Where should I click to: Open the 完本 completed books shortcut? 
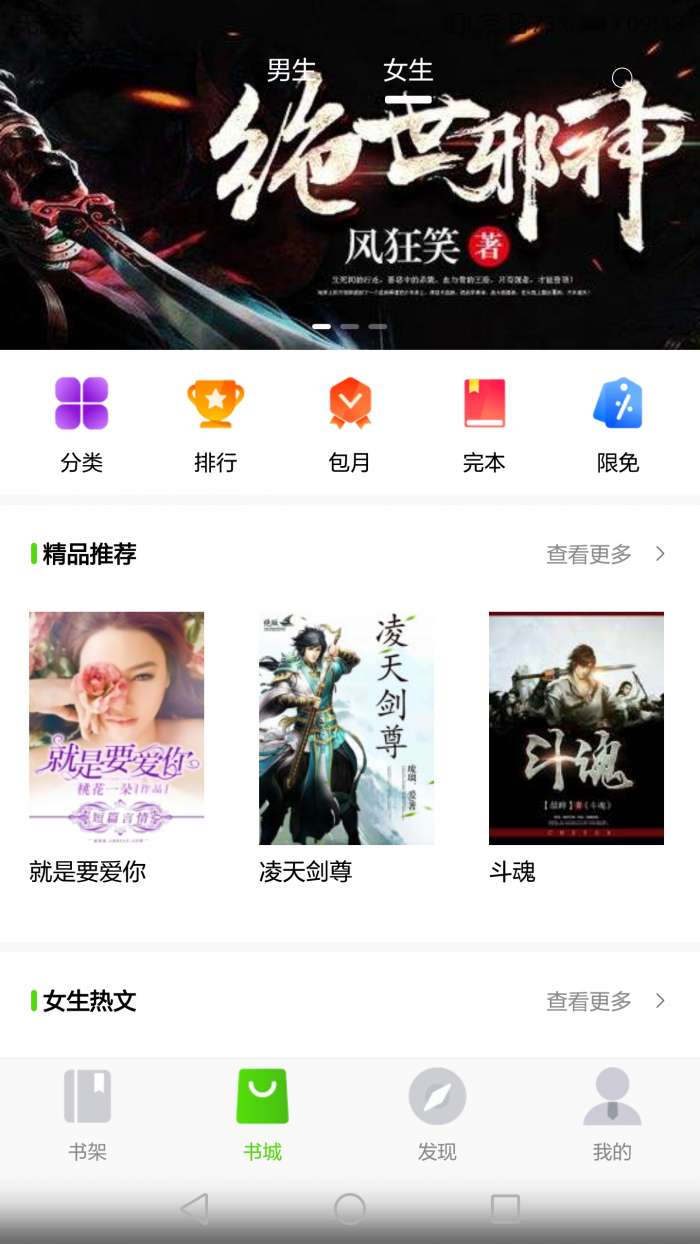[484, 424]
